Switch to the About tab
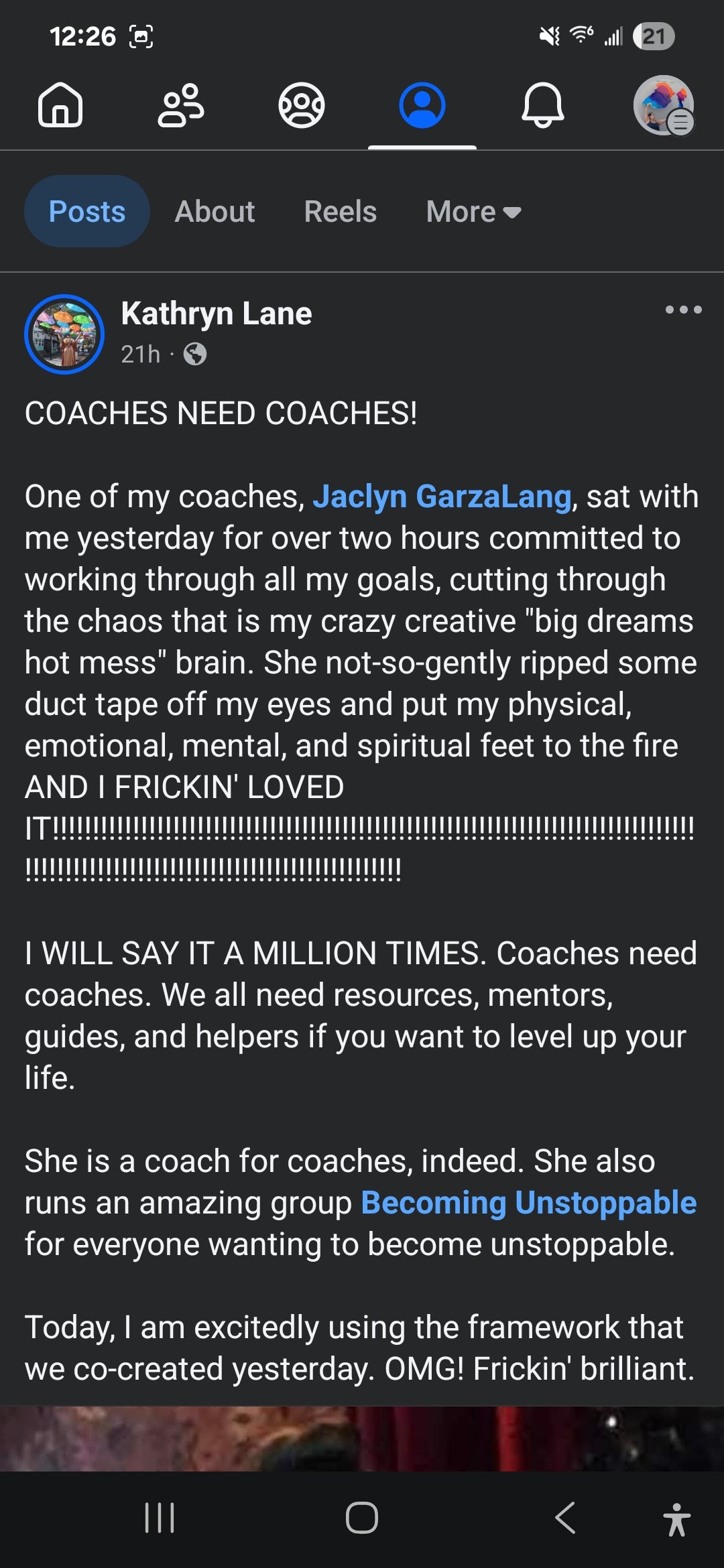The height and width of the screenshot is (1568, 724). pos(215,212)
